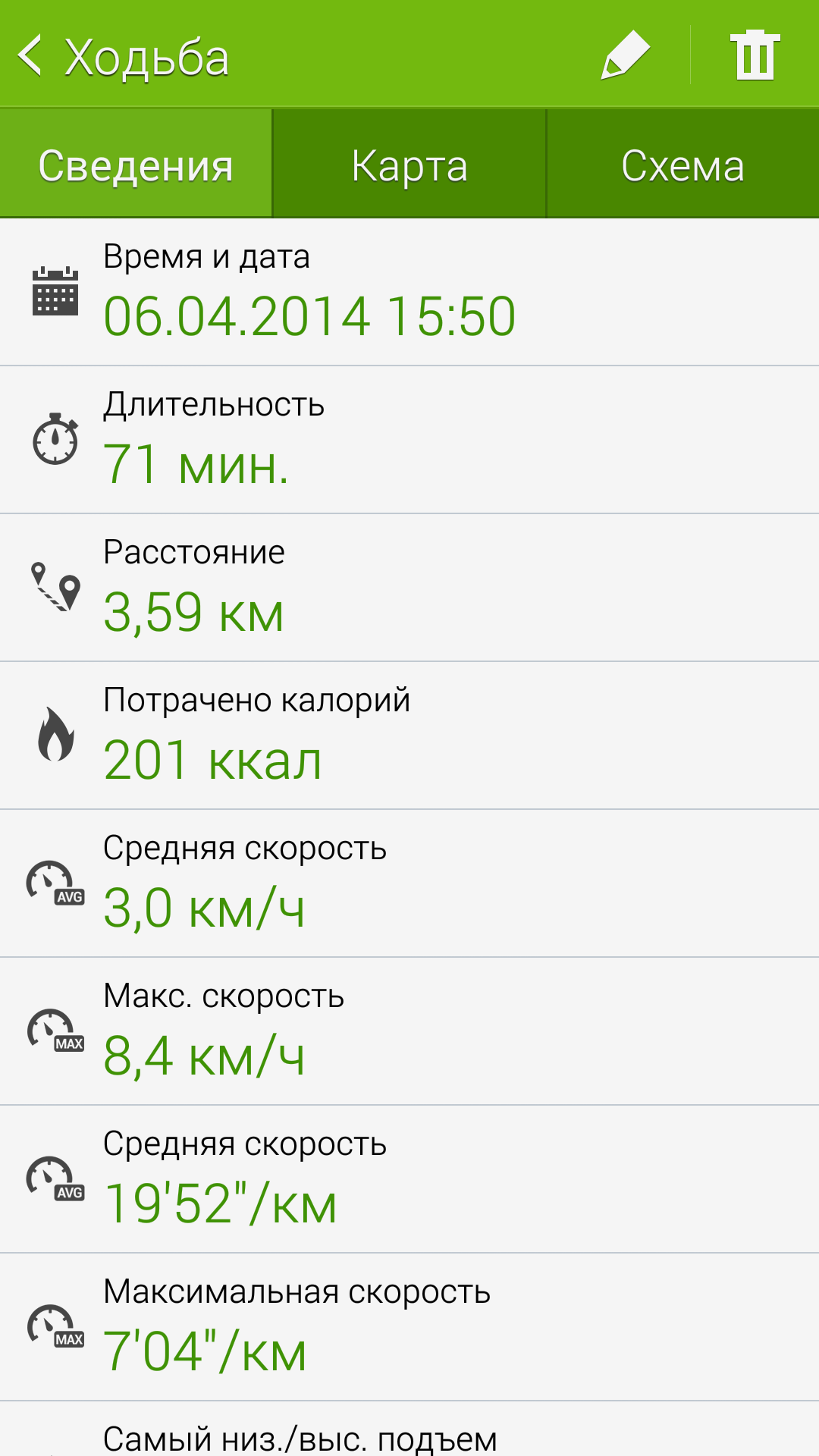Select the Сведения tab
Image resolution: width=819 pixels, height=1456 pixels.
pyautogui.click(x=136, y=164)
